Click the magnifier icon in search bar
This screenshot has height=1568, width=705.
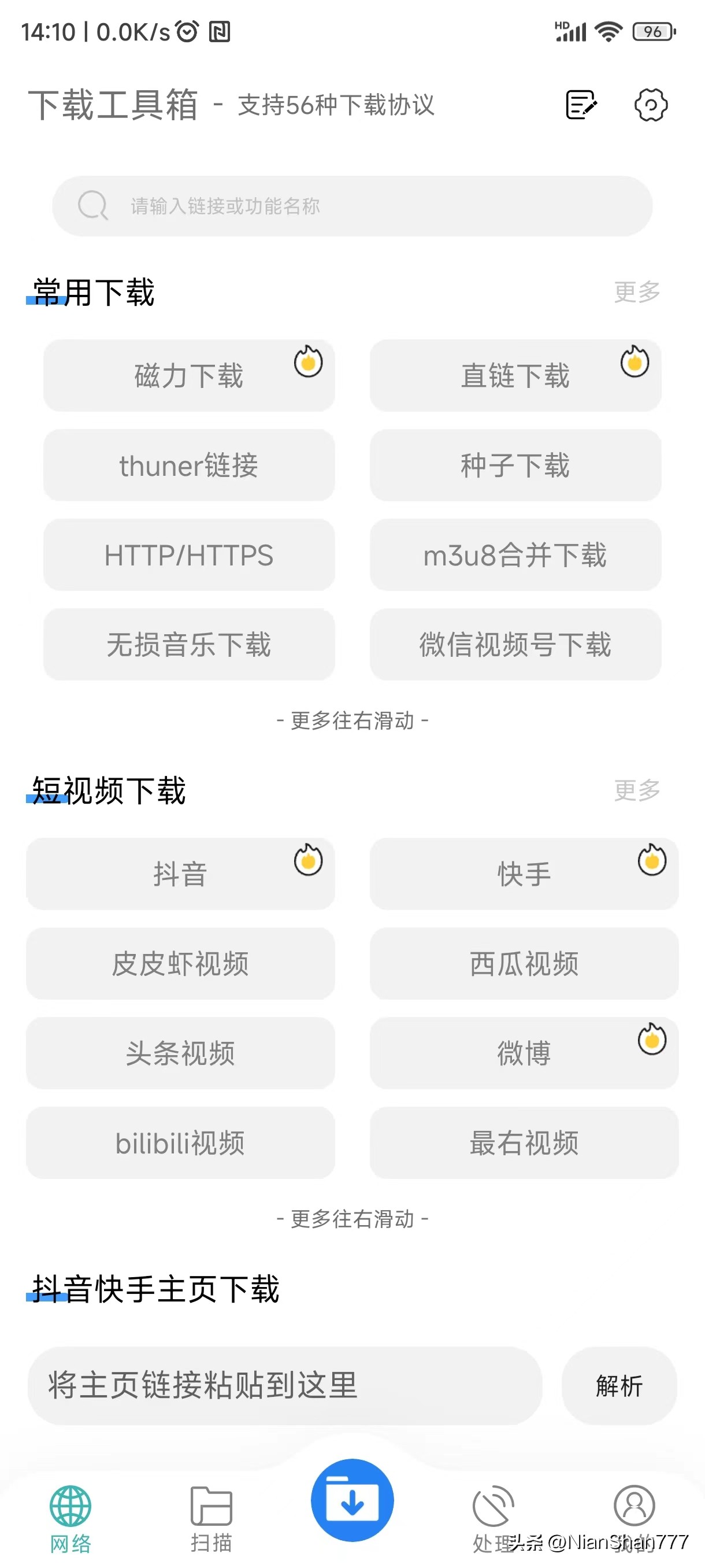pos(92,206)
